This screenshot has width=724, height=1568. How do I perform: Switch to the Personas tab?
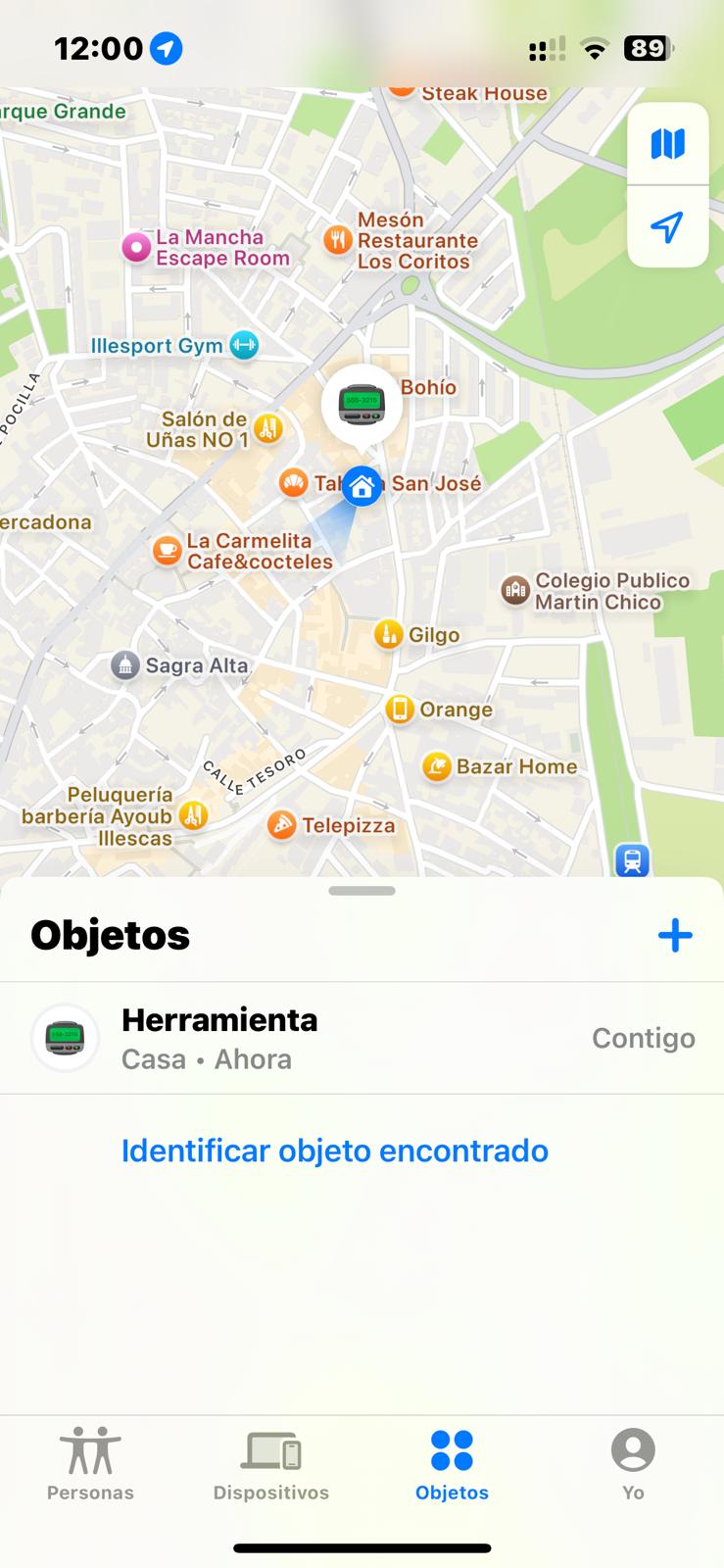coord(90,1465)
